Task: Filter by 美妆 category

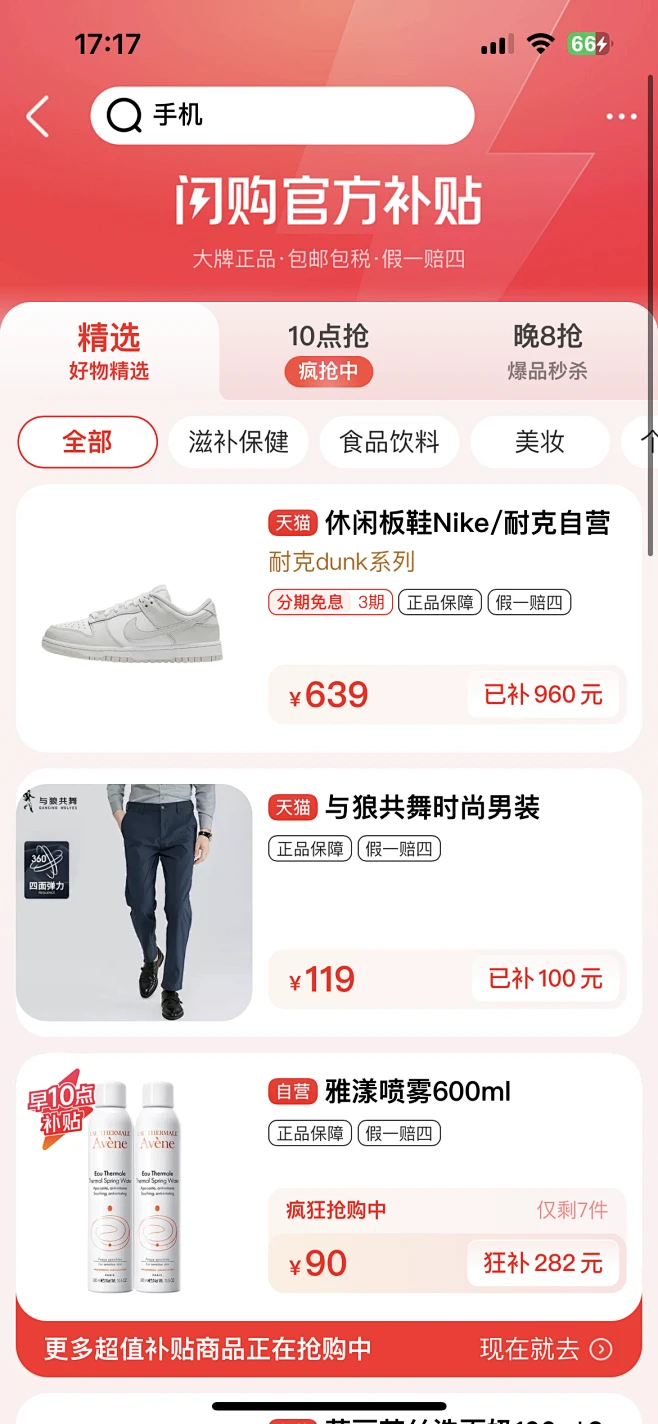Action: (540, 442)
